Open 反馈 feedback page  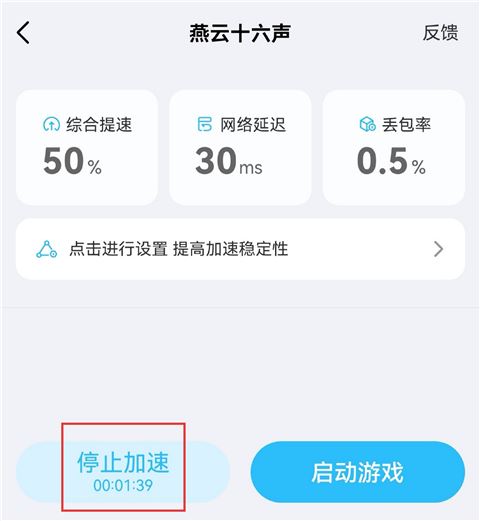point(440,33)
